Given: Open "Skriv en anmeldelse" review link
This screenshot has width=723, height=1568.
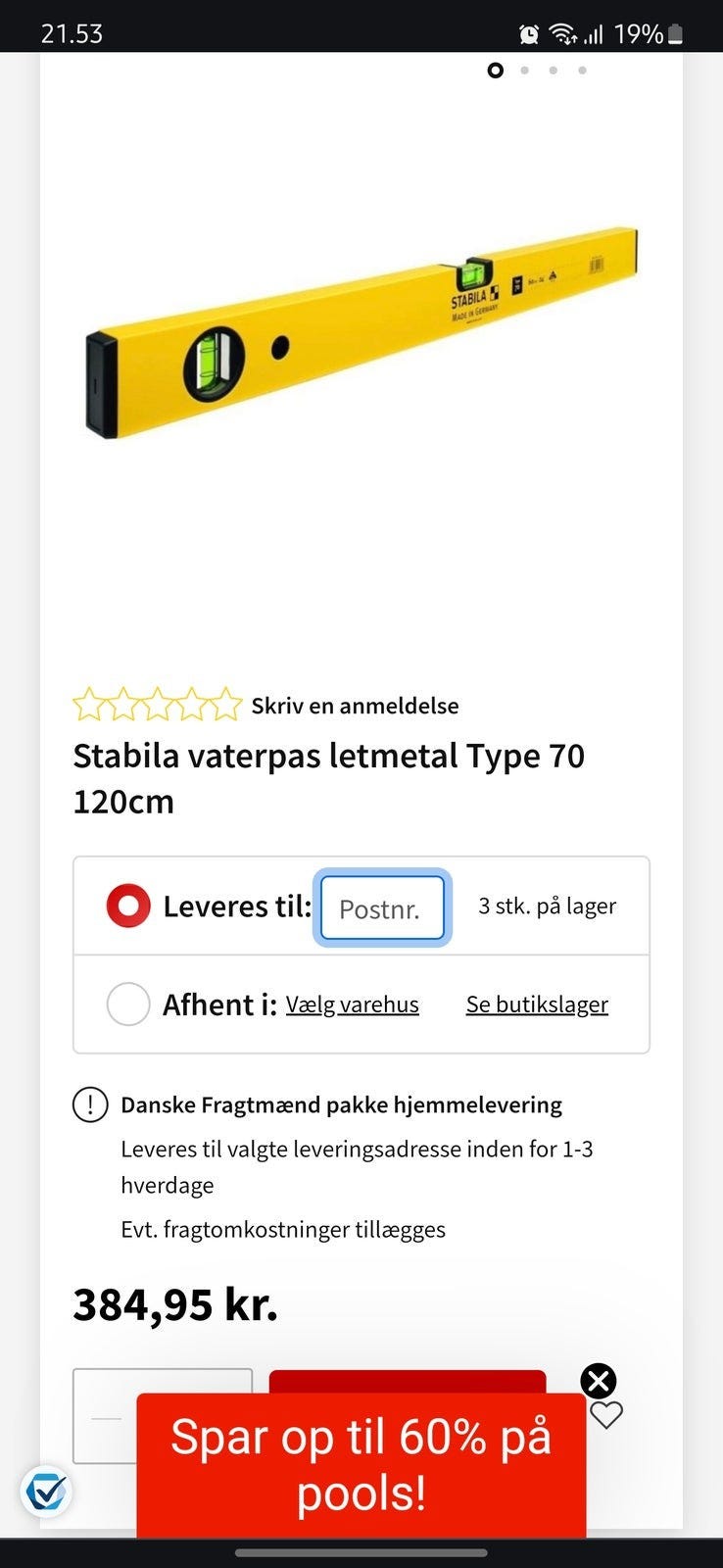Looking at the screenshot, I should (356, 705).
